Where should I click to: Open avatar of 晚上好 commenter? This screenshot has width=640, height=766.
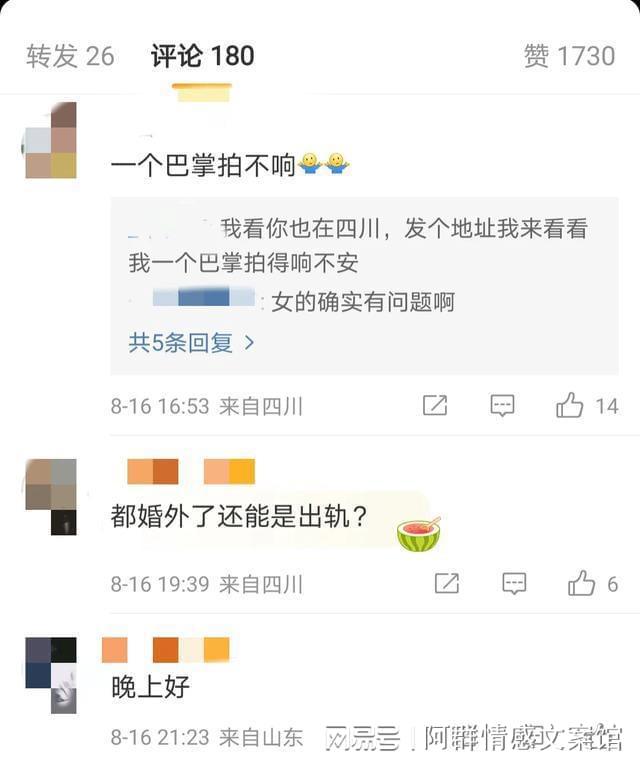point(50,675)
